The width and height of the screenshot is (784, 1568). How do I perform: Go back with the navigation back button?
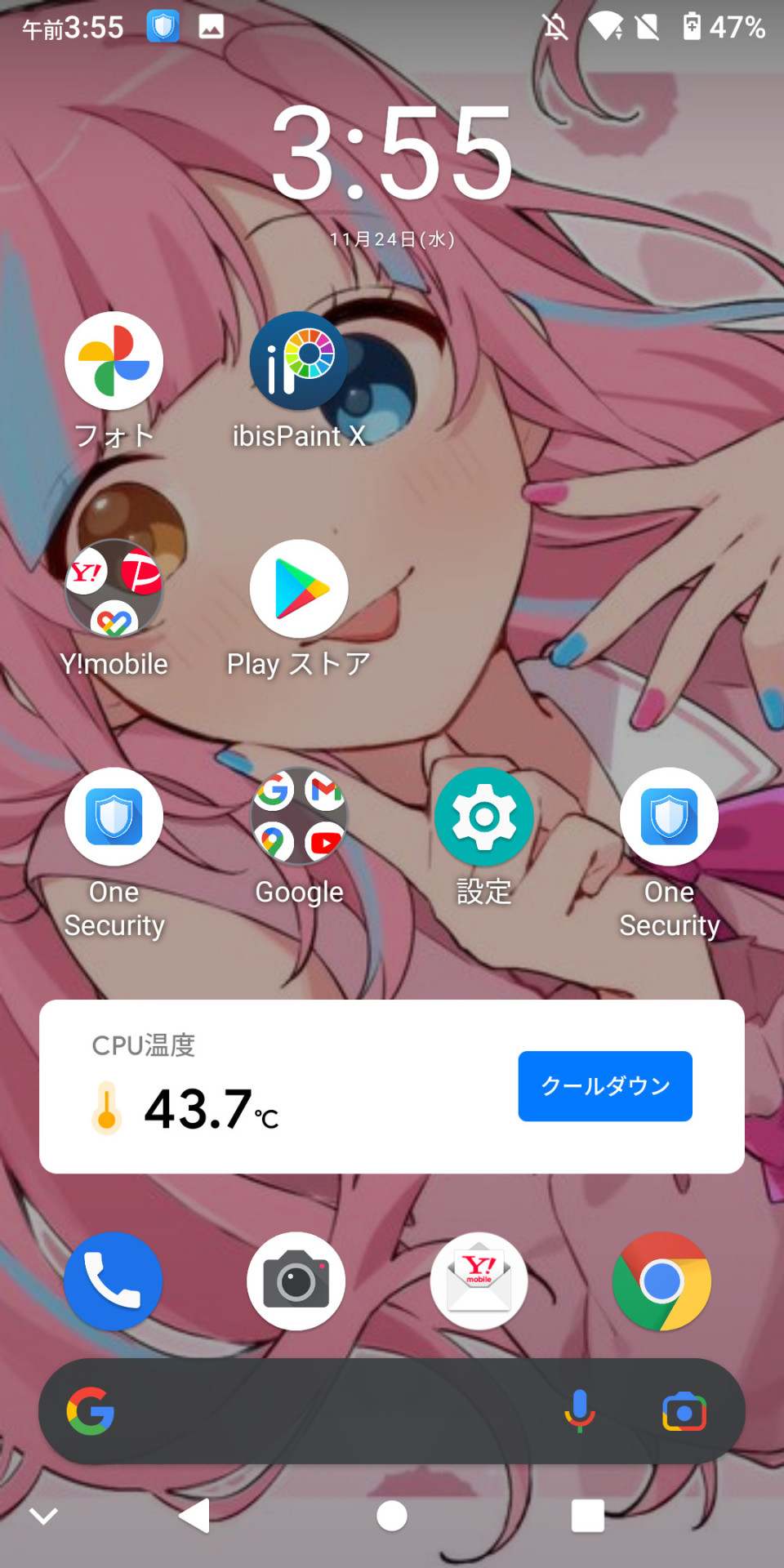click(194, 1516)
